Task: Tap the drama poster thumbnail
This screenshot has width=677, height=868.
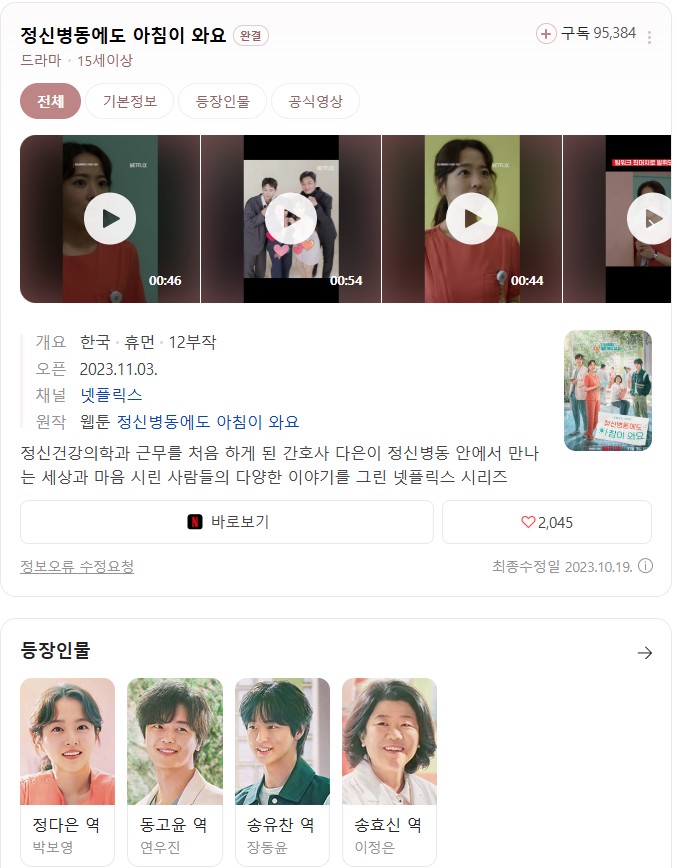Action: pos(607,390)
